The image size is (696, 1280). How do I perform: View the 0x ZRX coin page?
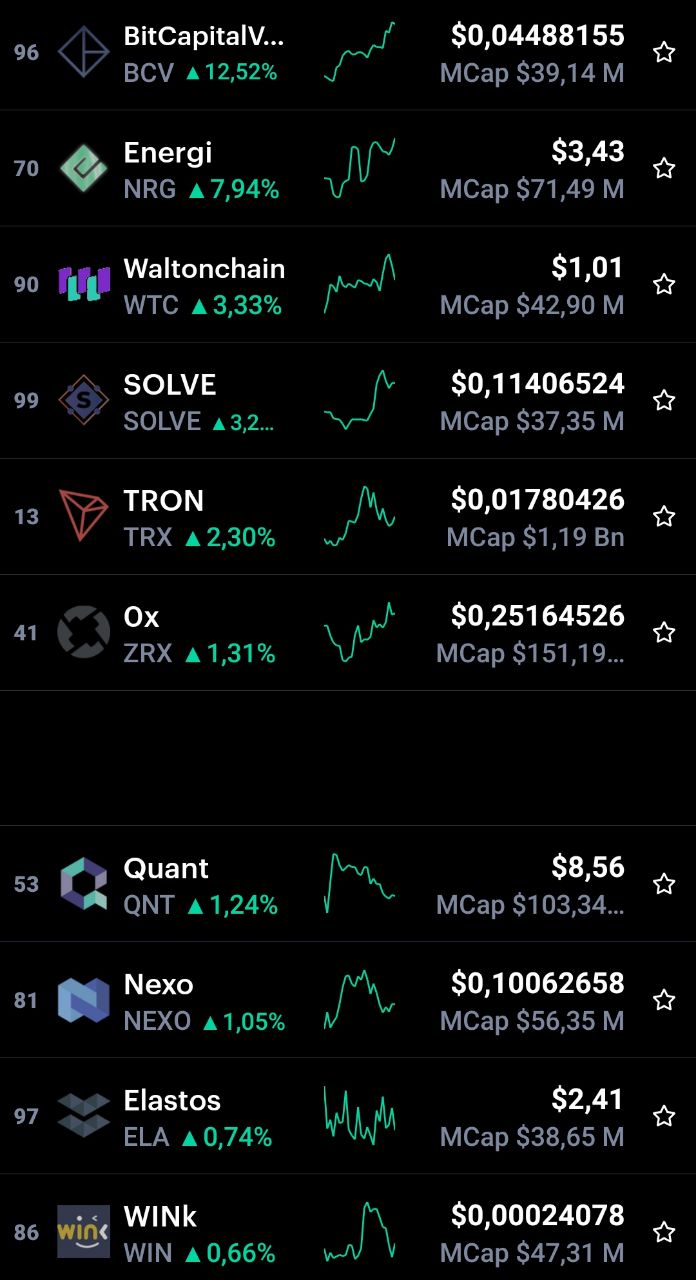348,632
